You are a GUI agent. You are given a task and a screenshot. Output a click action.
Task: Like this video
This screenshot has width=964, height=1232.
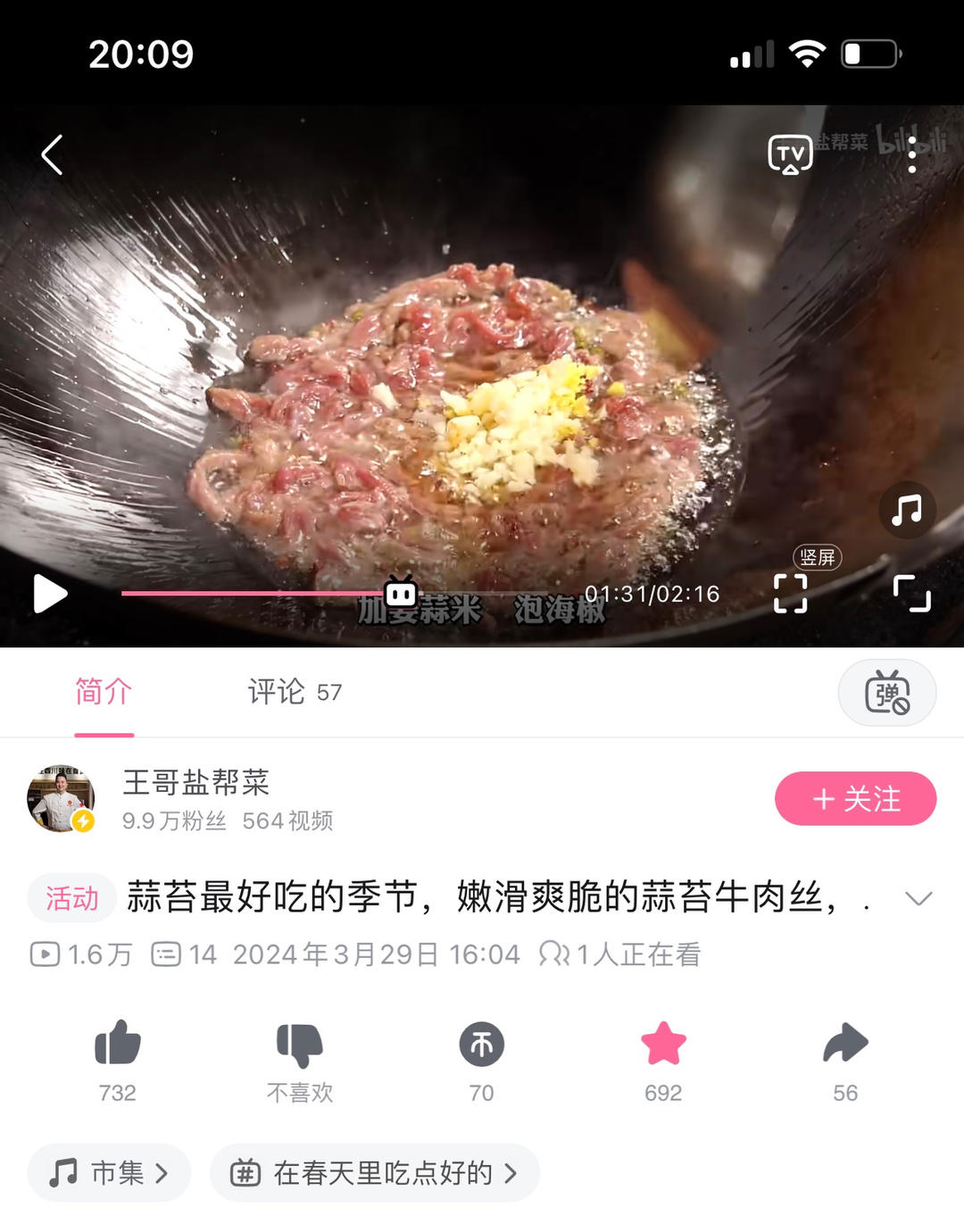click(x=118, y=1045)
